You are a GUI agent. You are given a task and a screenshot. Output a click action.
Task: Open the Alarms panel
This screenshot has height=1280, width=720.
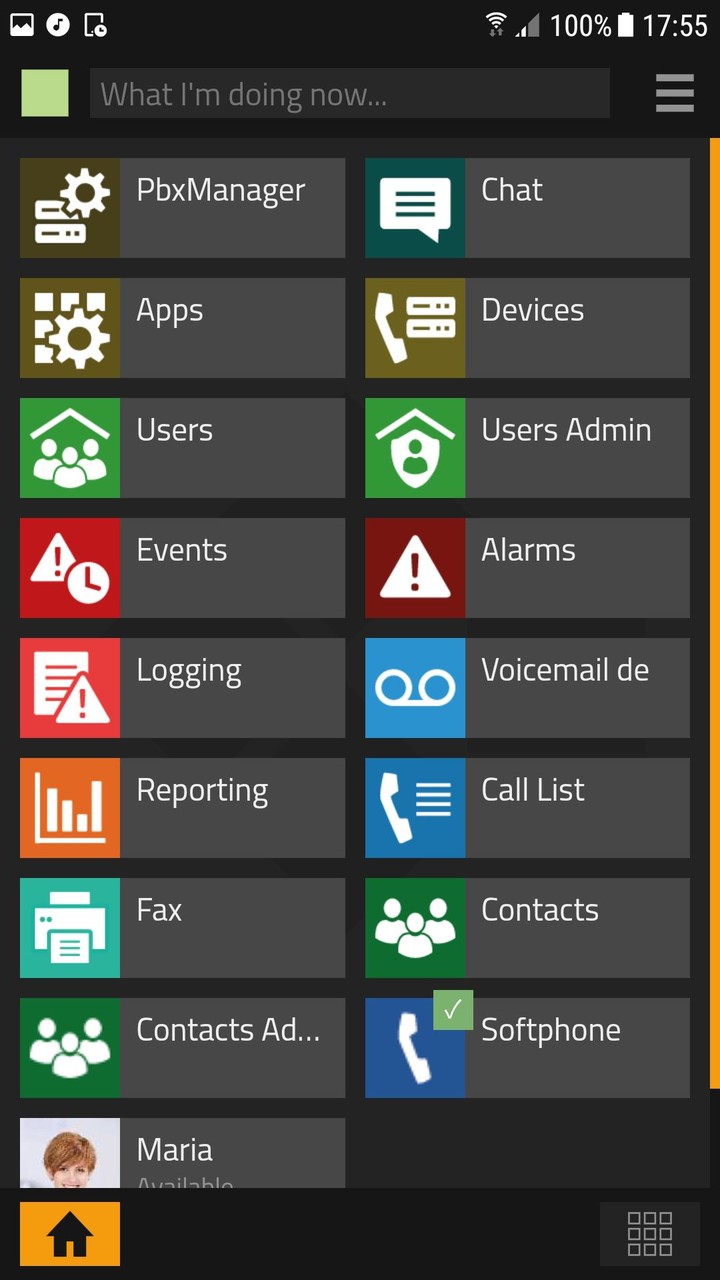[x=527, y=568]
